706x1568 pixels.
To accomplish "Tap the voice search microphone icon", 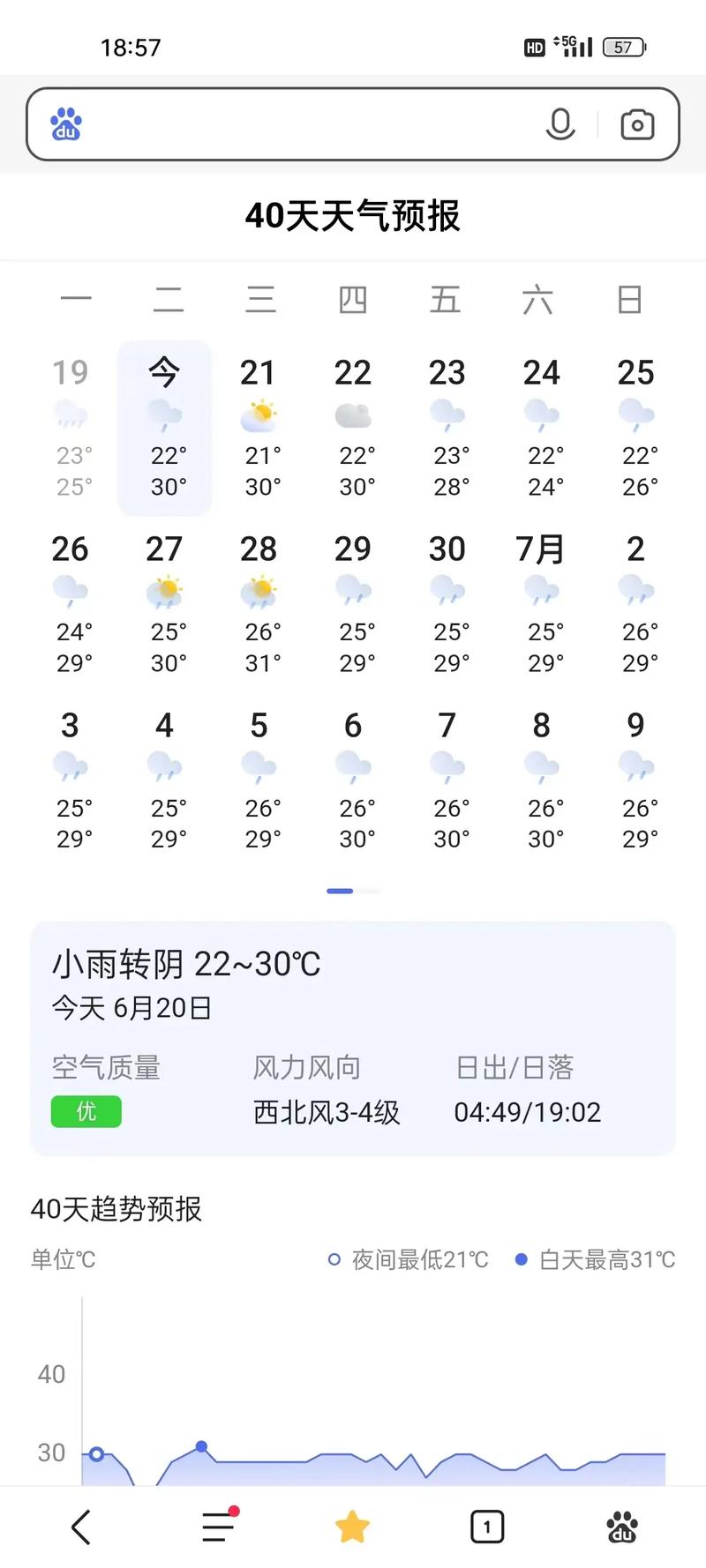I will (x=560, y=124).
